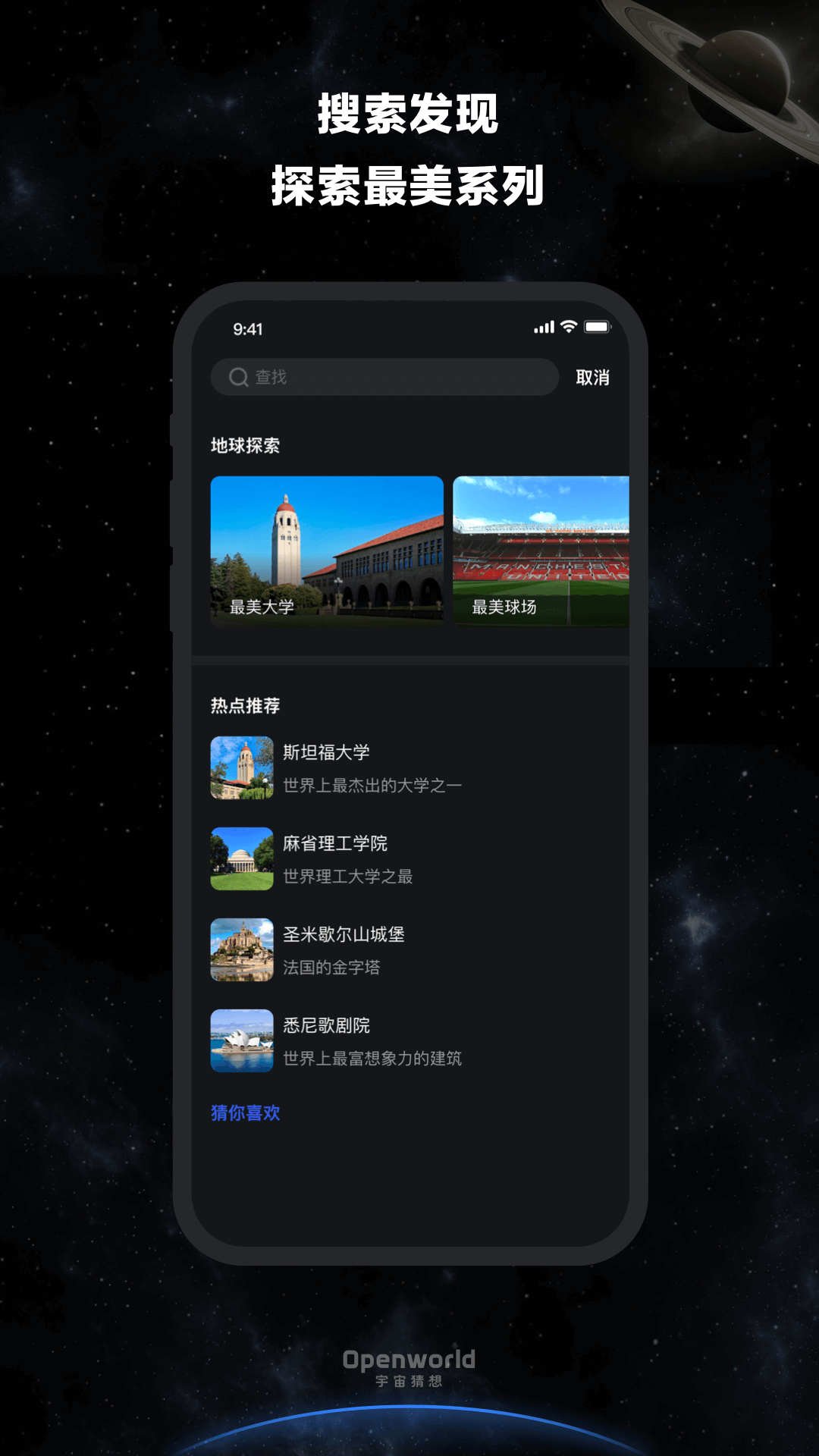Open the 麻省理工学院 thumbnail image
The image size is (819, 1456).
coord(242,858)
